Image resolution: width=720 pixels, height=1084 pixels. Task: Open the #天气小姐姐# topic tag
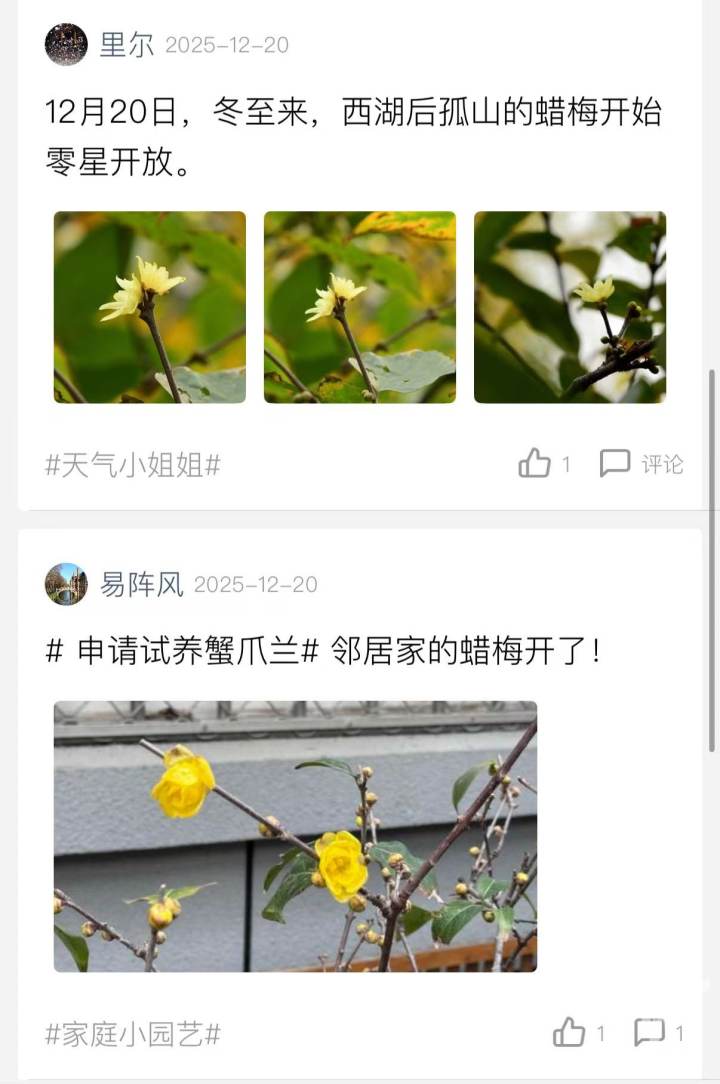coord(133,465)
